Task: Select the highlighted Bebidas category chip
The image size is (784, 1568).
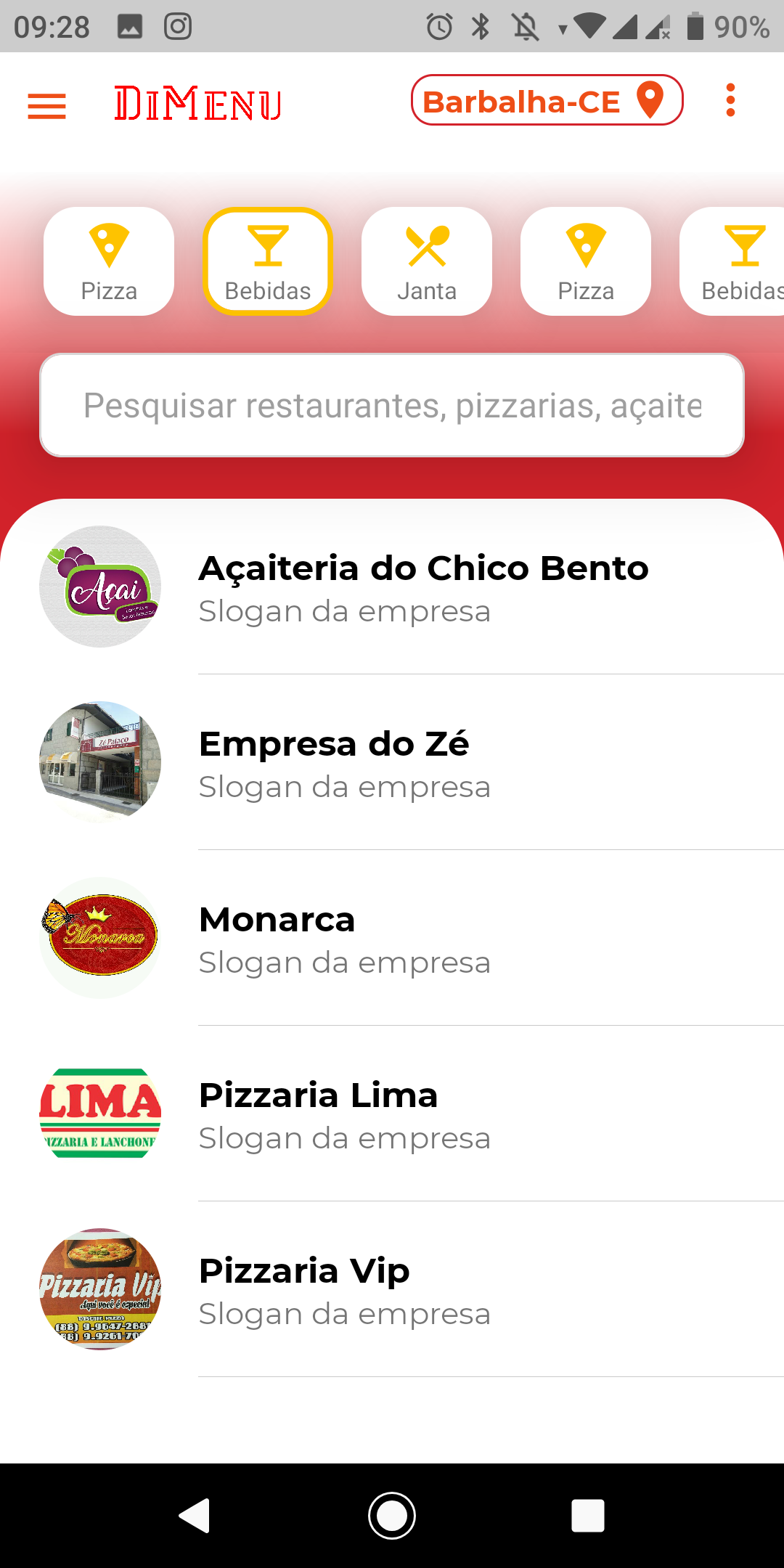Action: pos(268,261)
